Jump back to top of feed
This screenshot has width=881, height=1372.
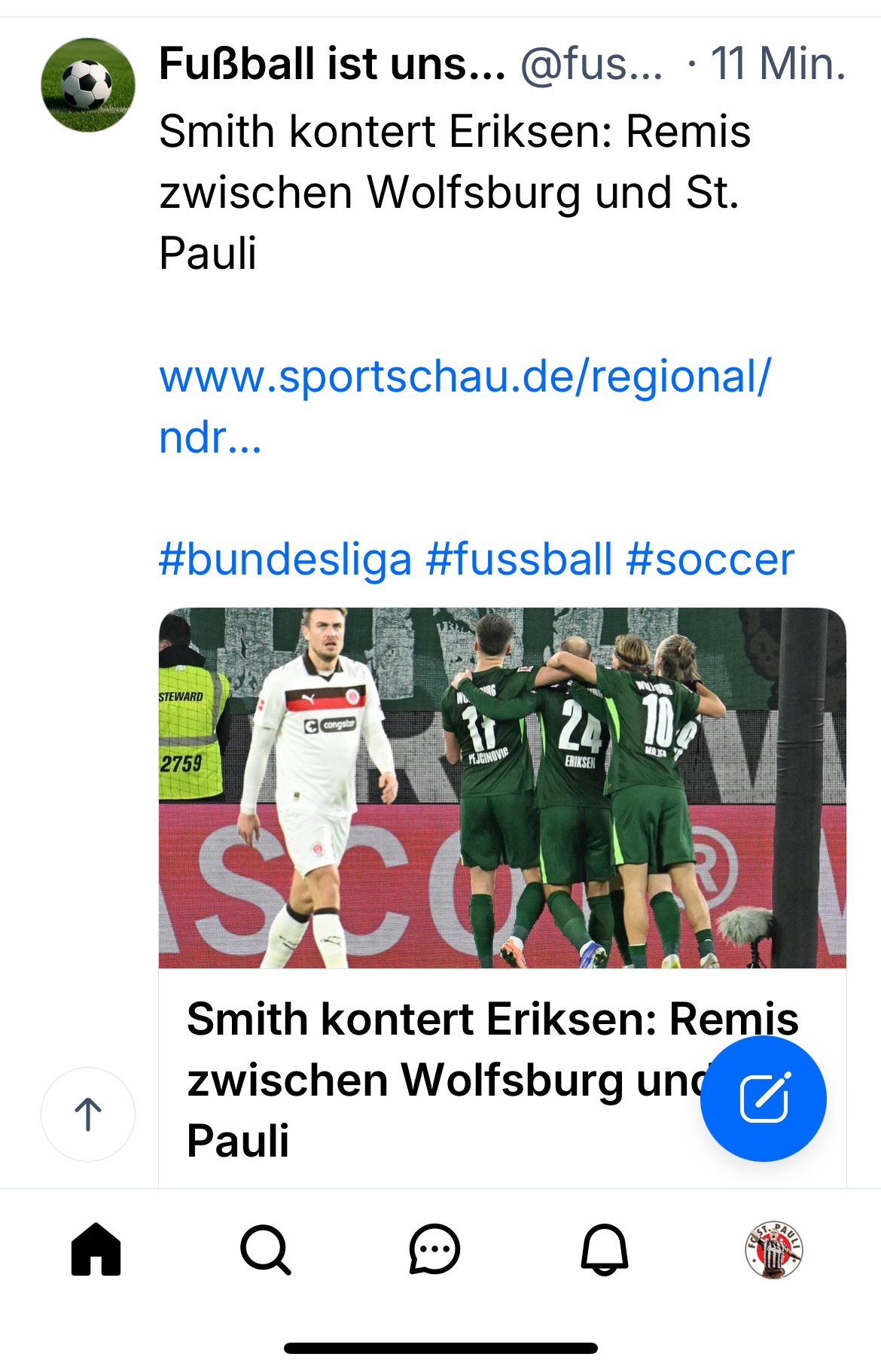pyautogui.click(x=88, y=1114)
